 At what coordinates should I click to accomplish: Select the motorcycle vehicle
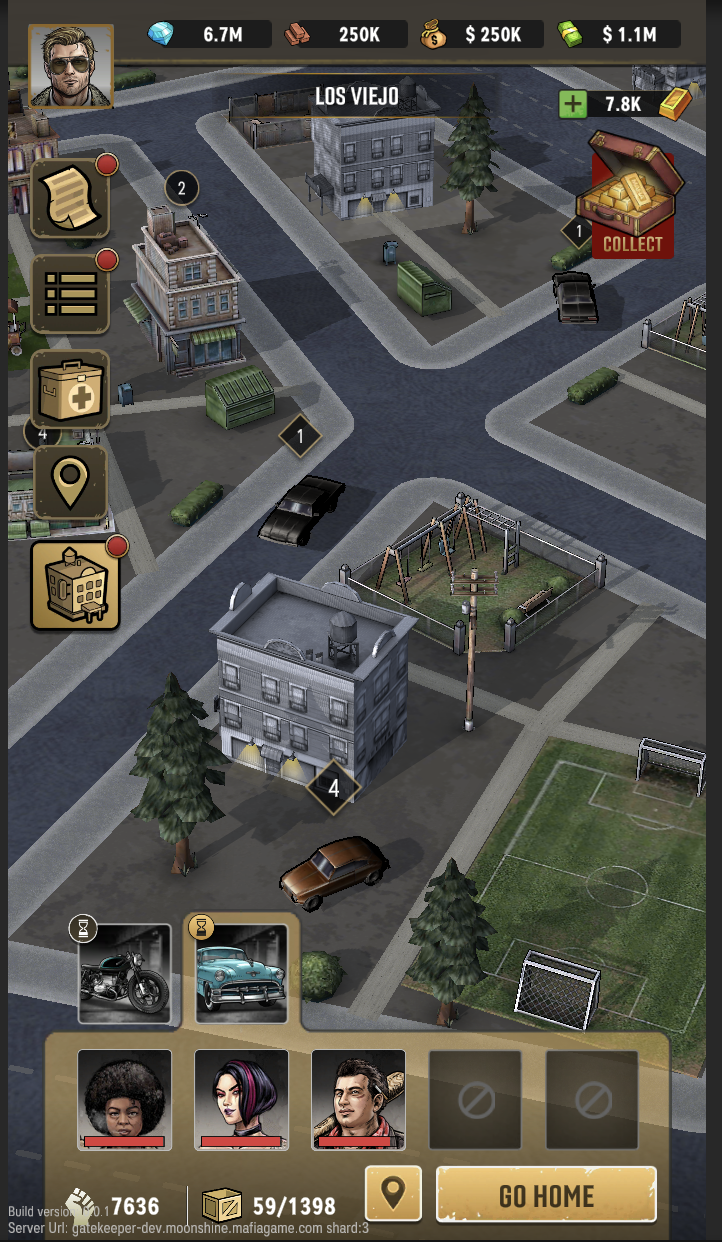[x=125, y=973]
